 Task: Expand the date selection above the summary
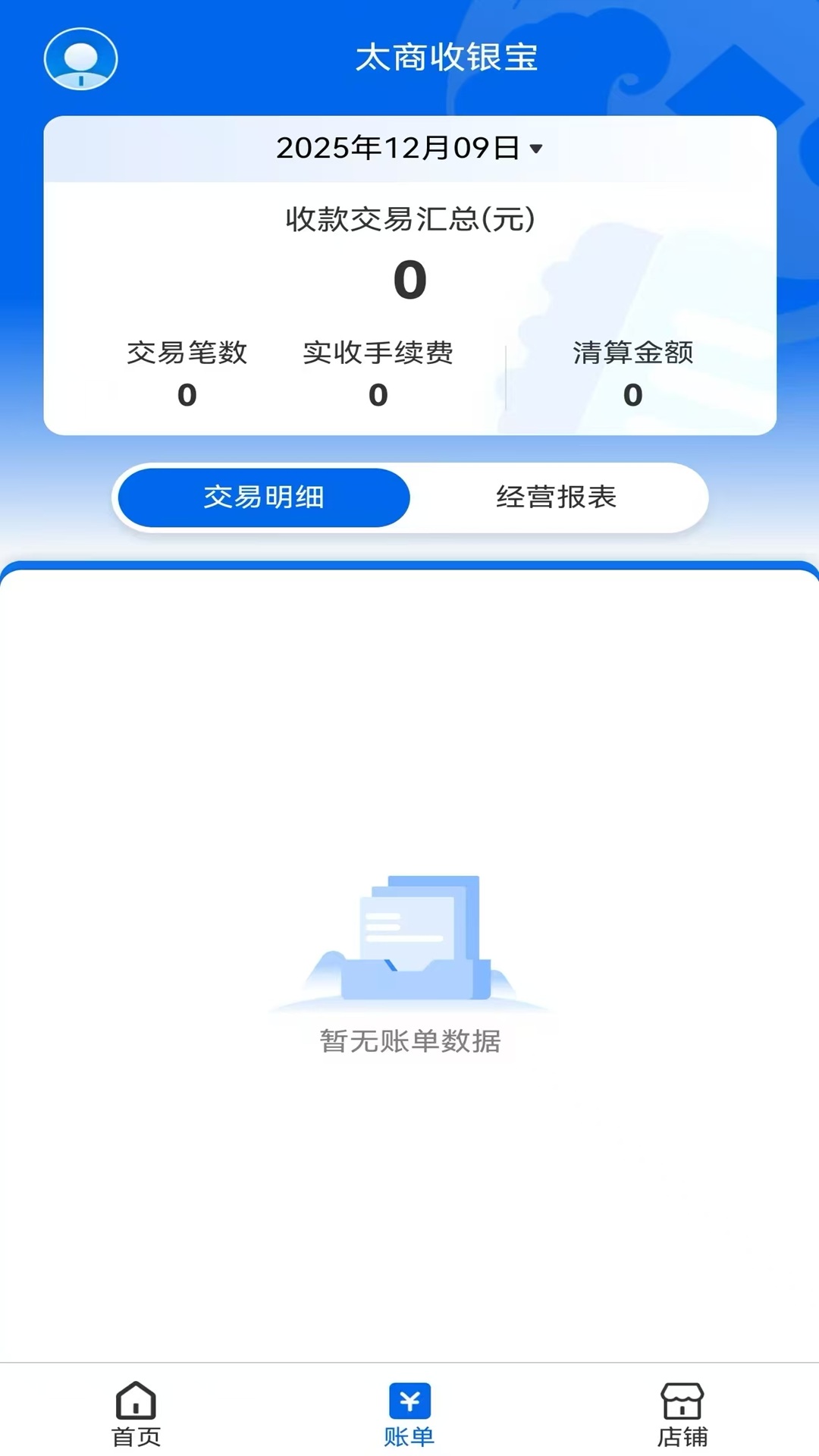[409, 146]
